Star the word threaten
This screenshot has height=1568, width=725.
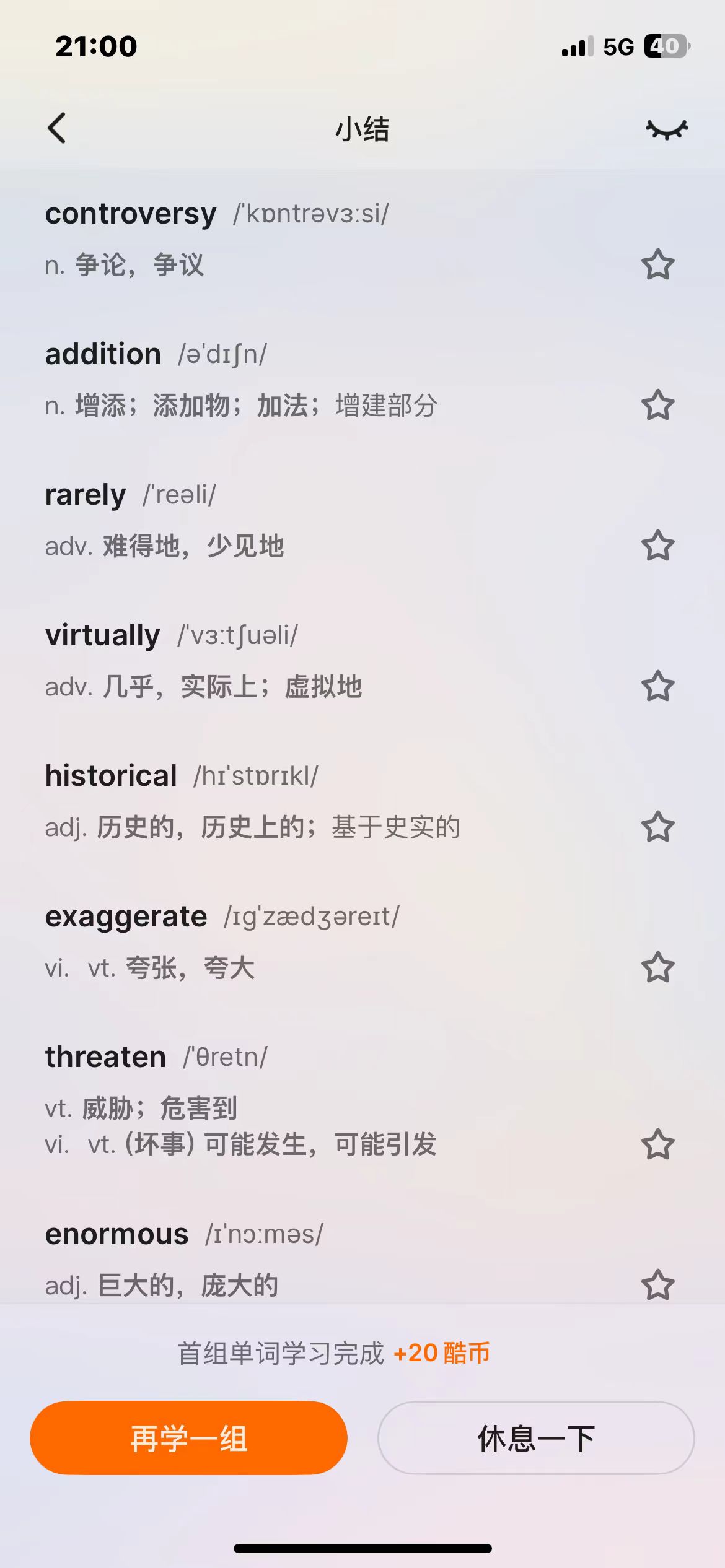[x=657, y=1144]
